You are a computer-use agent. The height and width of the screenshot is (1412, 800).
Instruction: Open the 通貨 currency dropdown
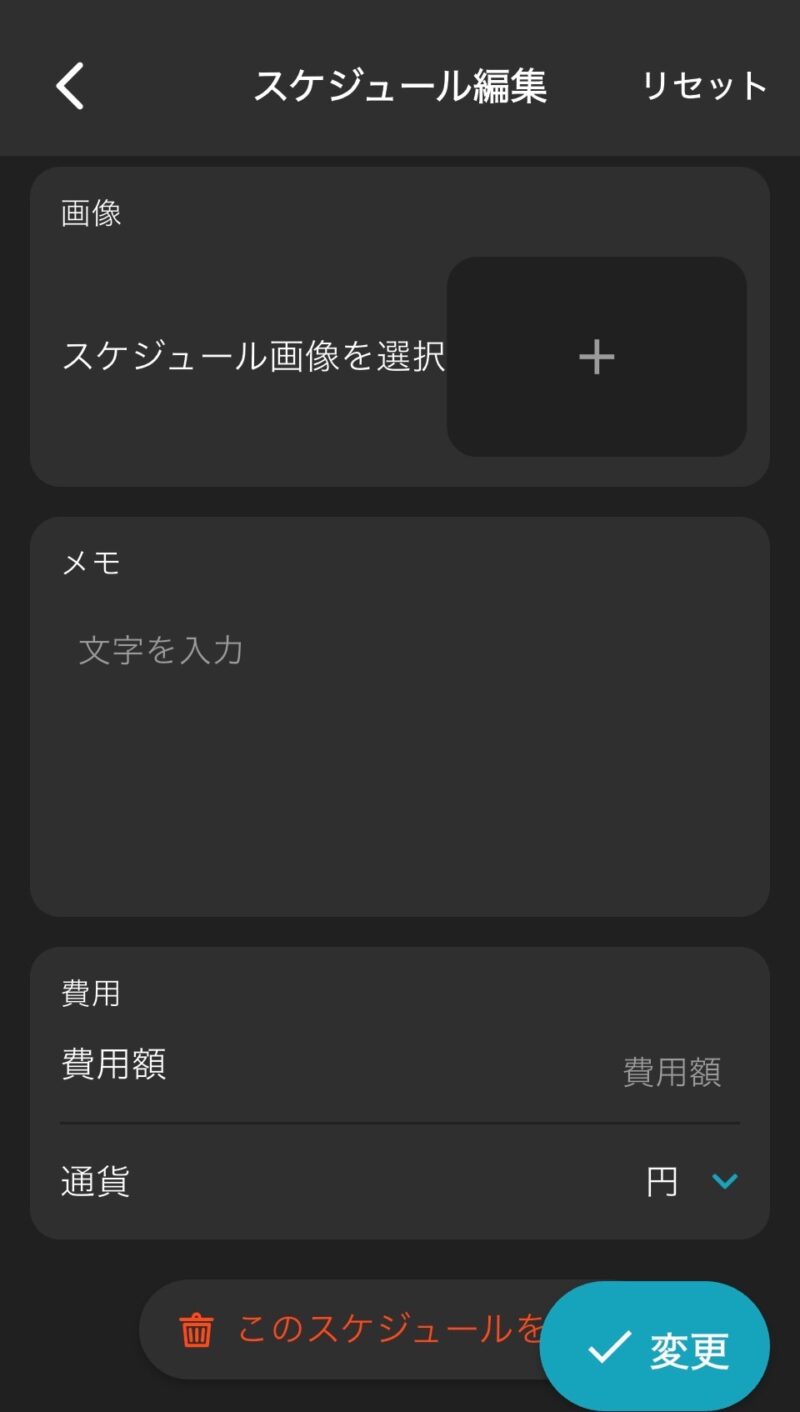692,1182
